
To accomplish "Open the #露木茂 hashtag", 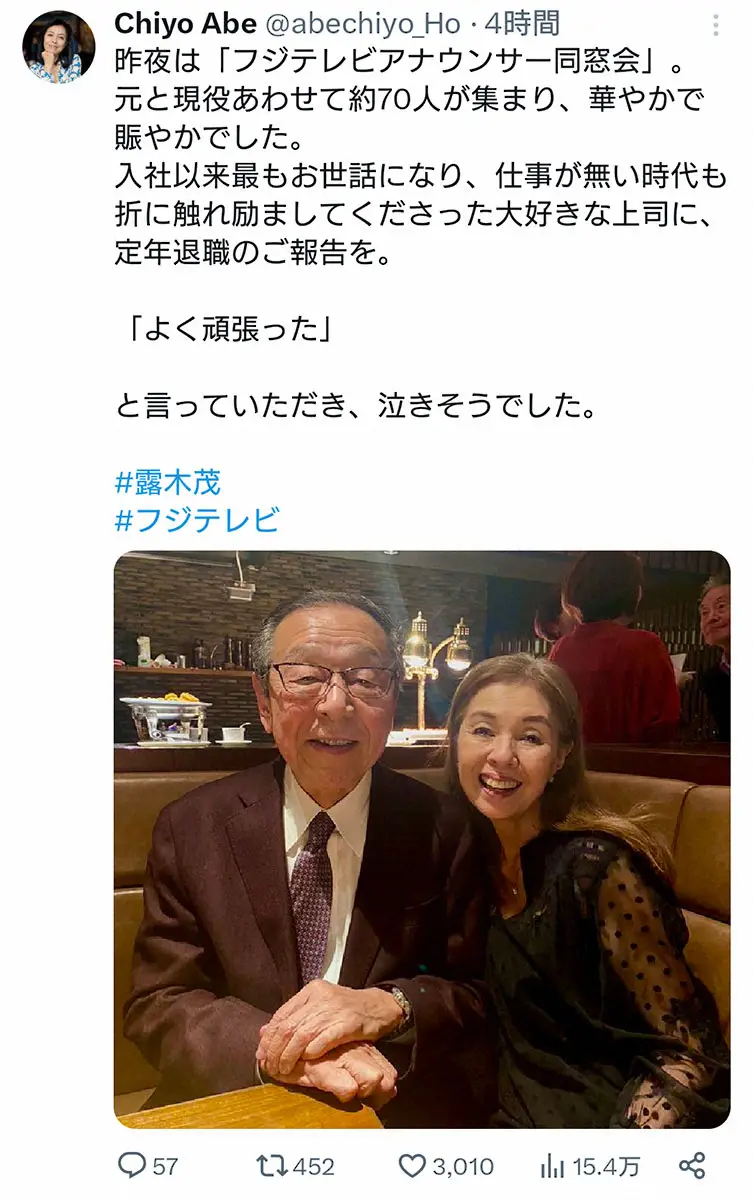I will 167,482.
